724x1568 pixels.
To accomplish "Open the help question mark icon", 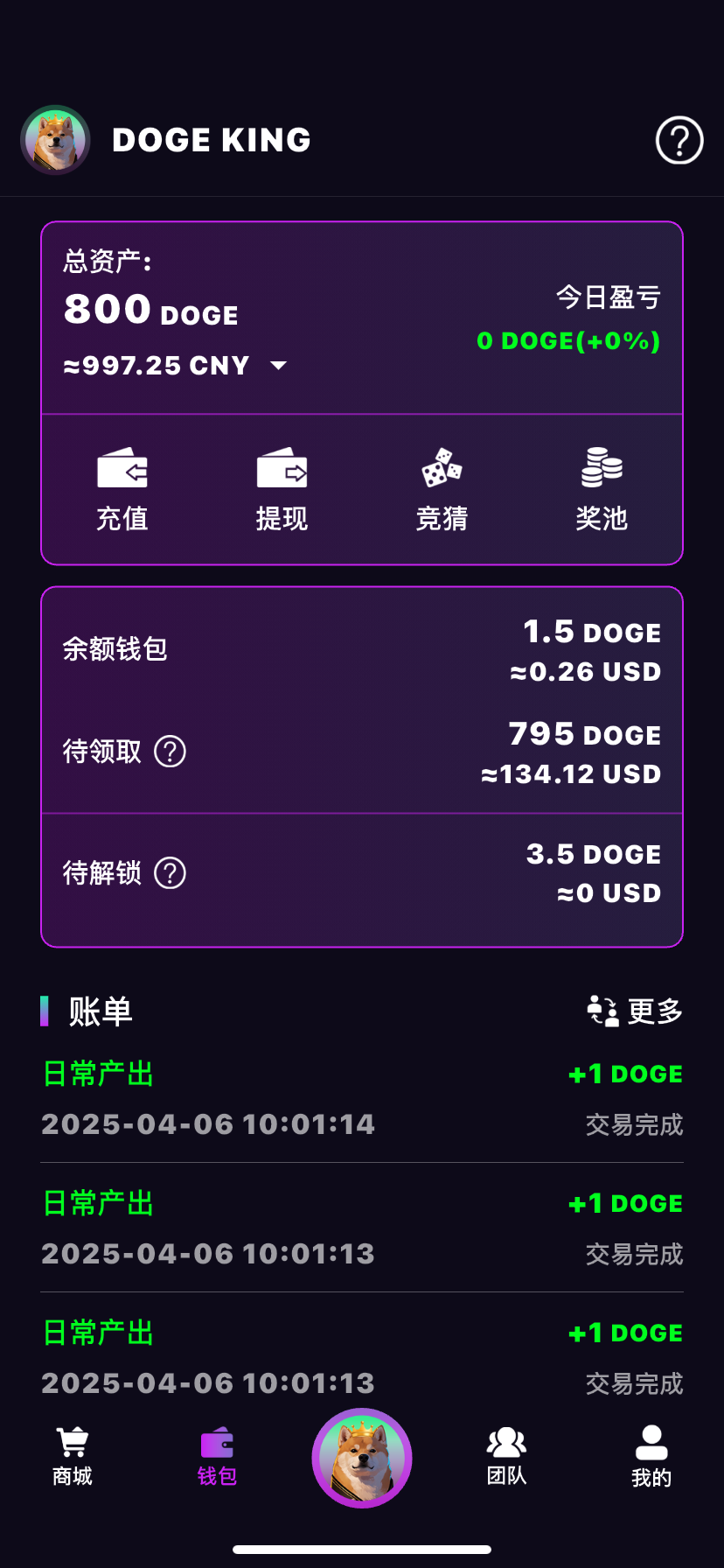I will click(x=679, y=140).
